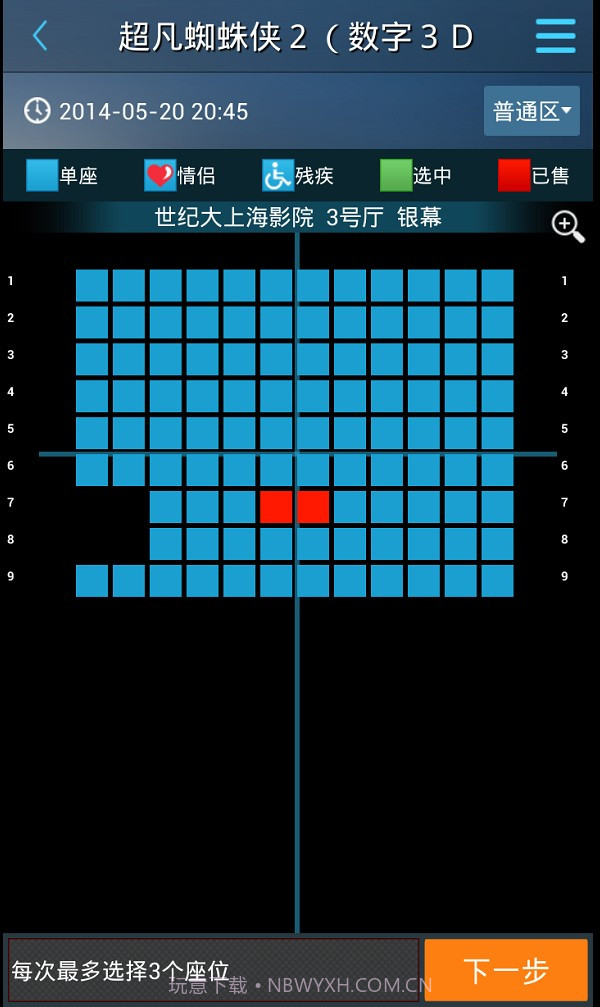600x1007 pixels.
Task: Select the first seat in row 1
Action: 92,285
